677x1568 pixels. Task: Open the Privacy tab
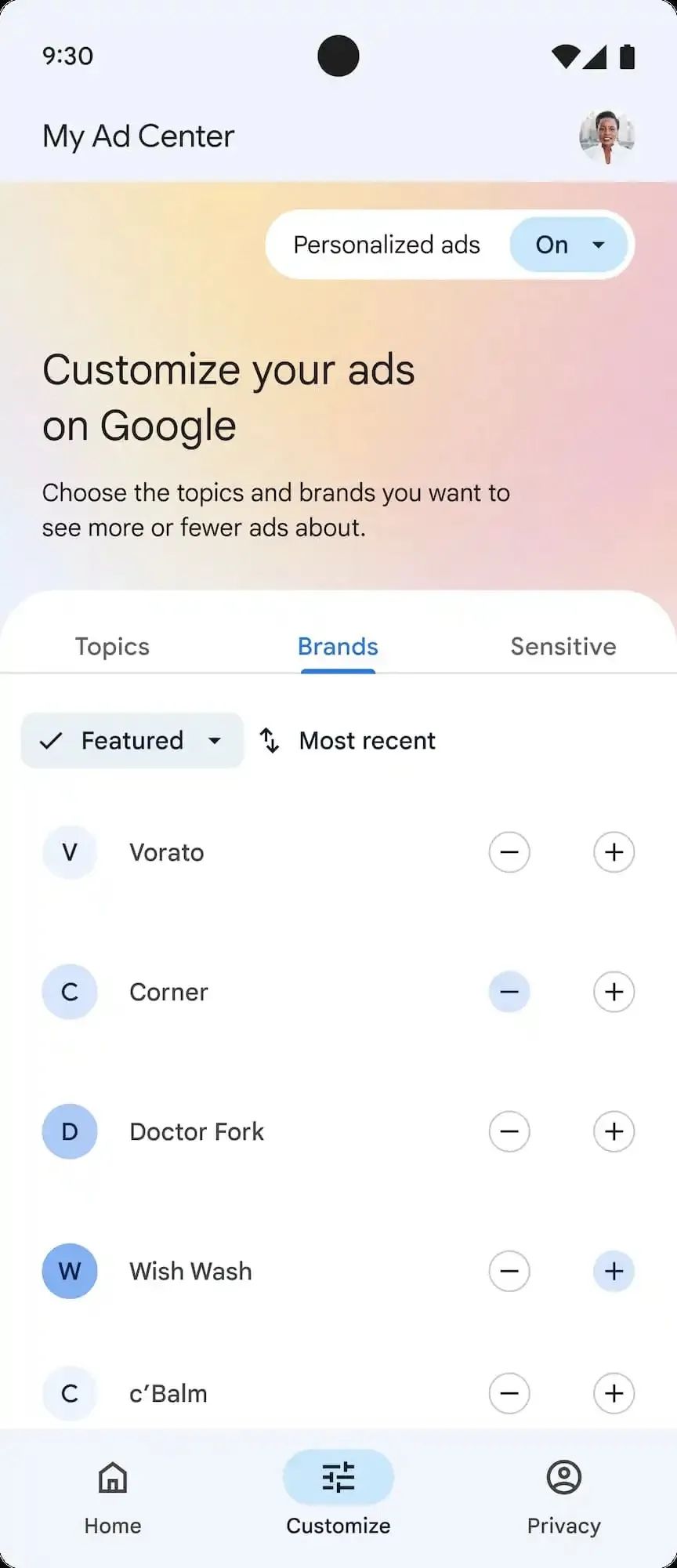click(563, 1495)
